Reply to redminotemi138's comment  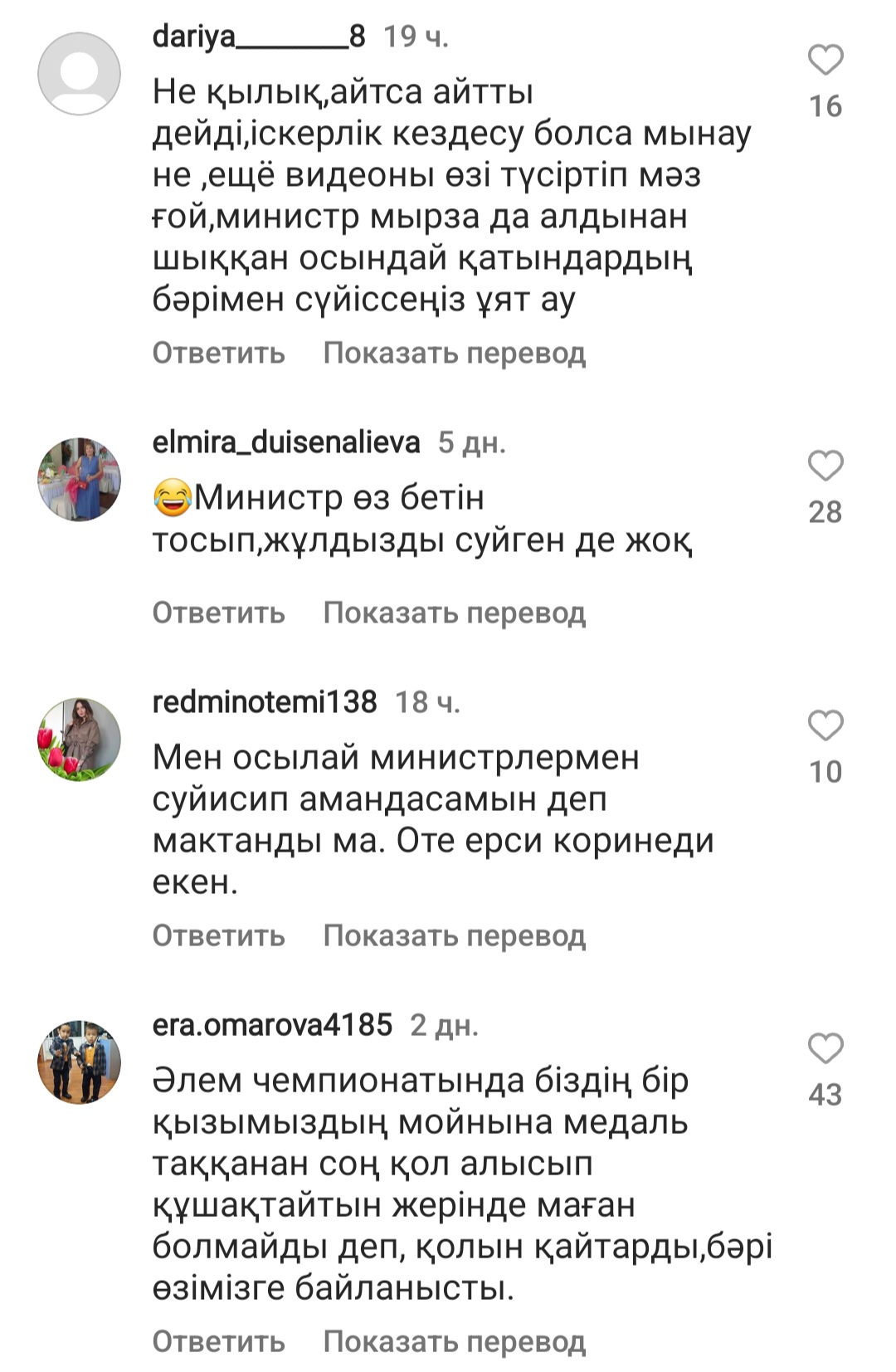(218, 935)
